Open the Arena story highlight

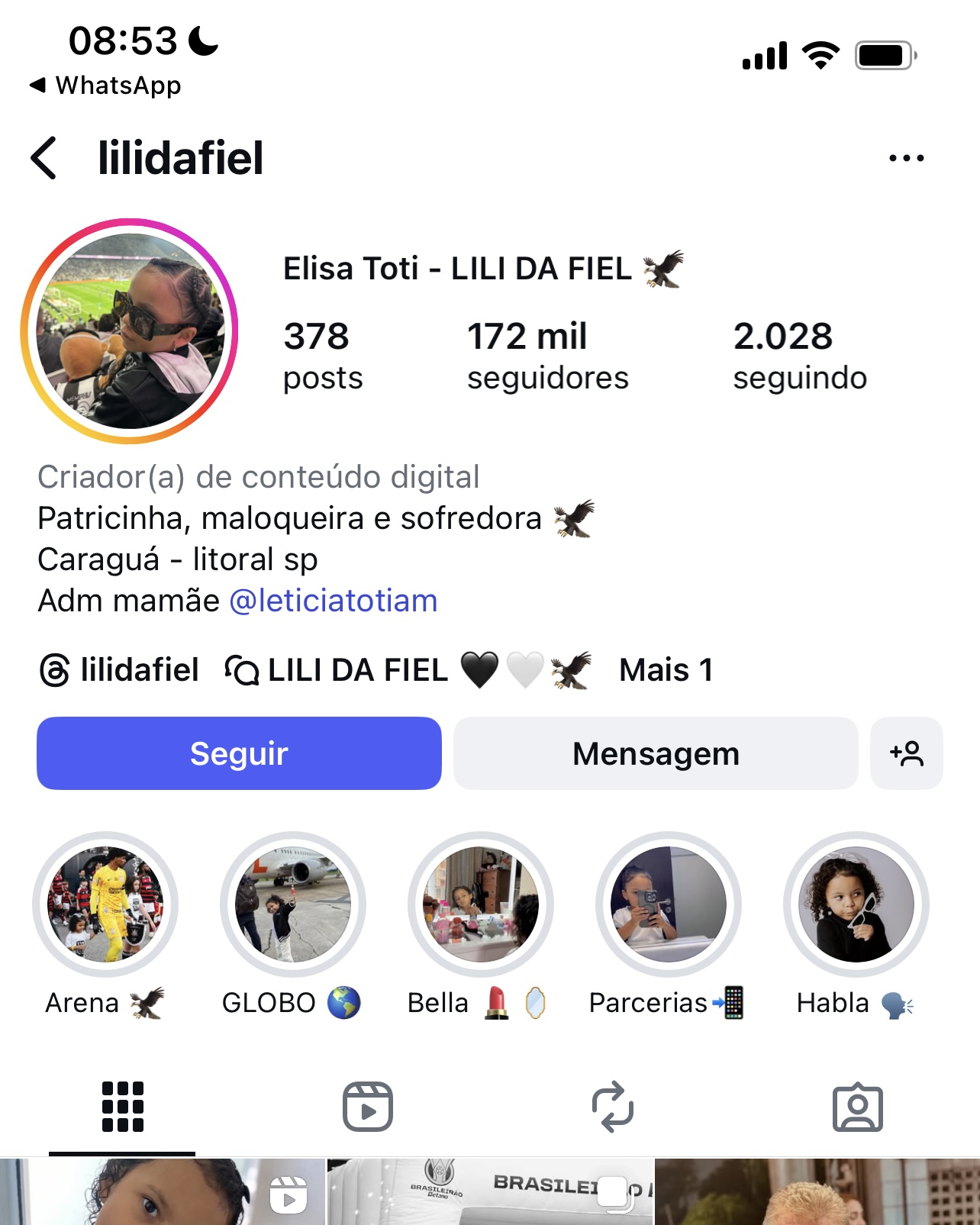(105, 904)
